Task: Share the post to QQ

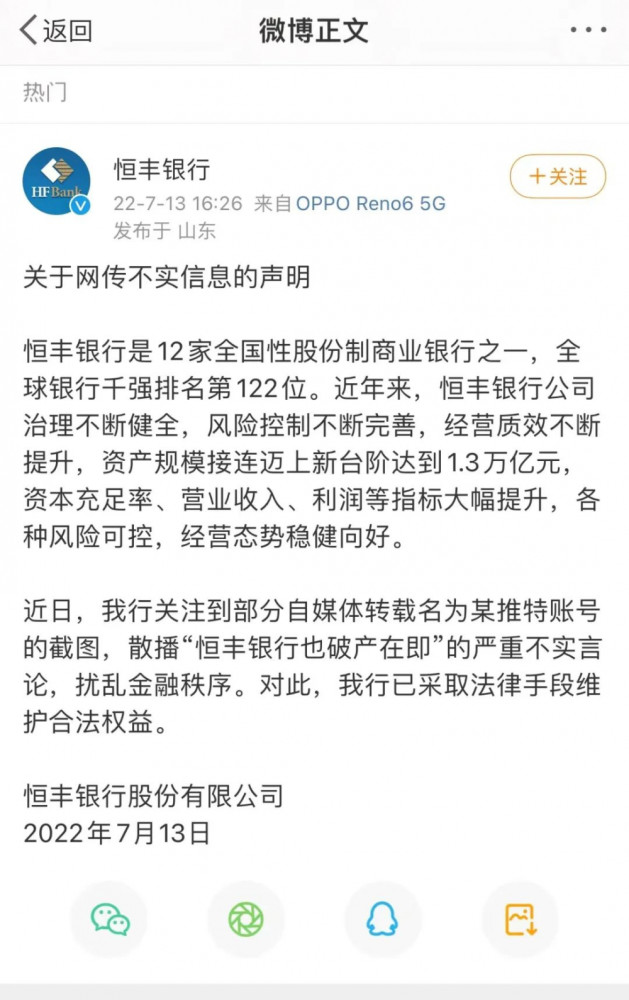Action: tap(383, 919)
